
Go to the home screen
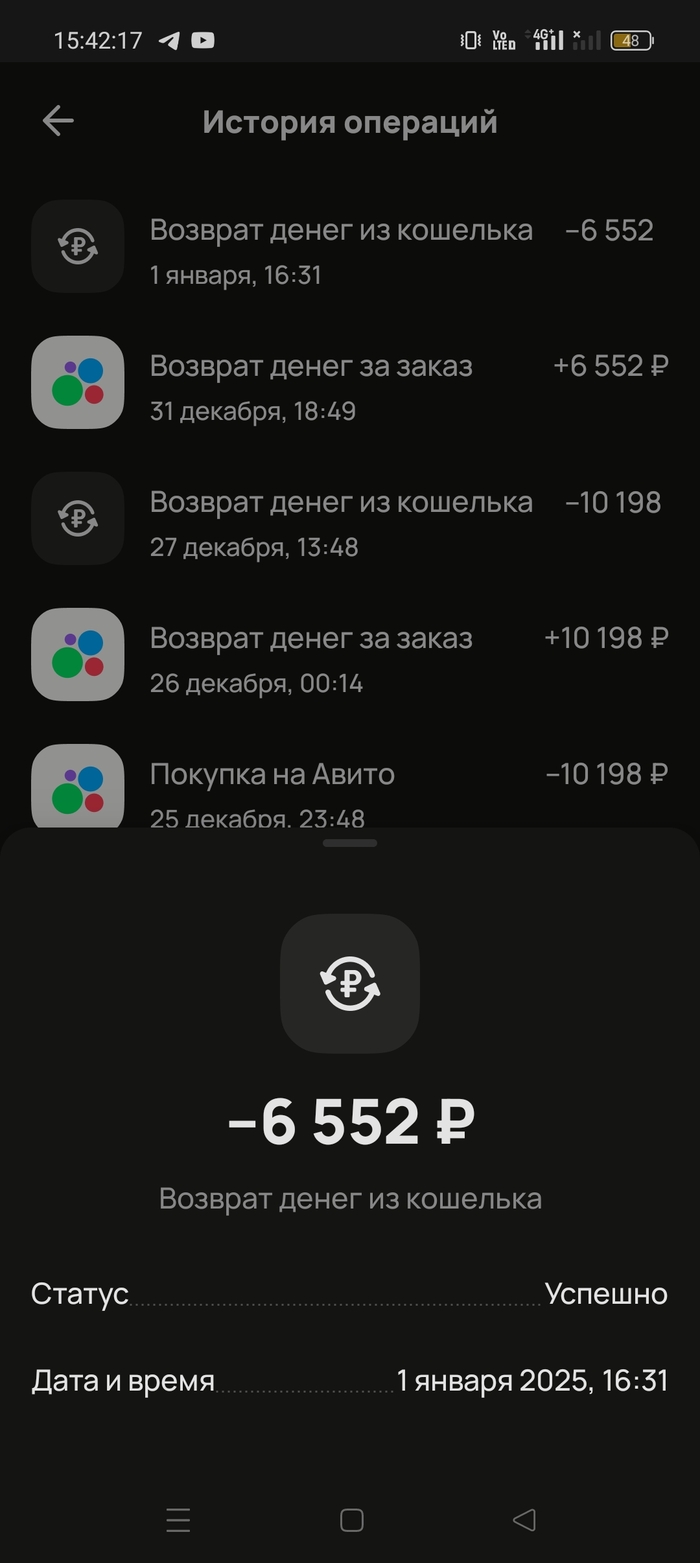351,1520
